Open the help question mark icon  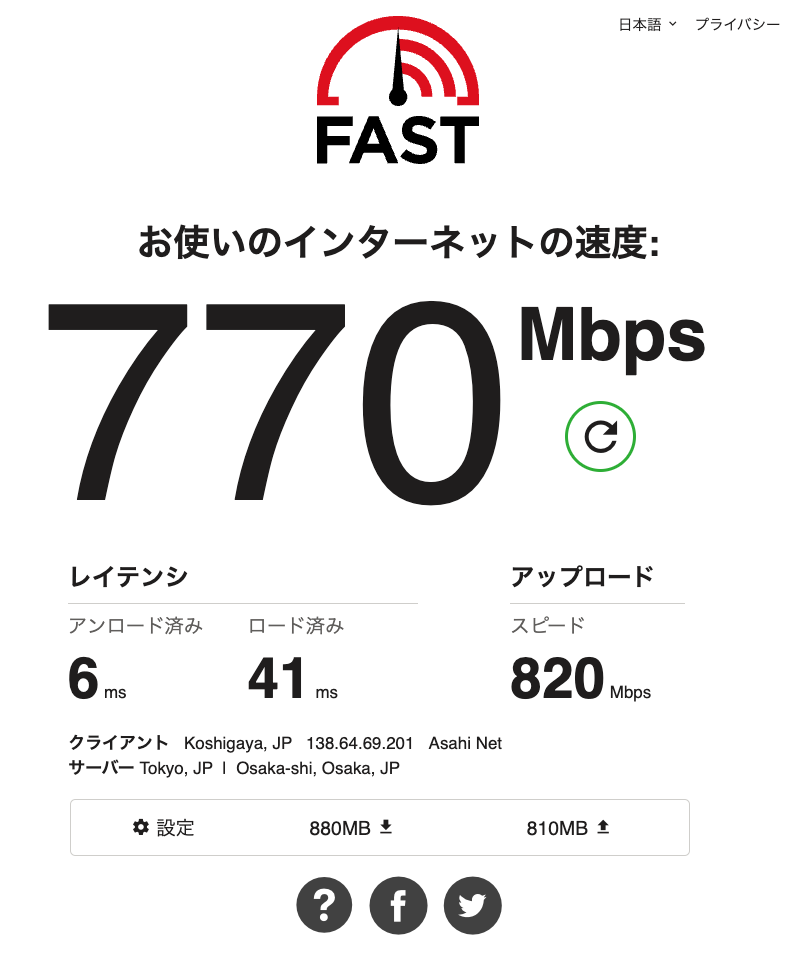click(324, 906)
